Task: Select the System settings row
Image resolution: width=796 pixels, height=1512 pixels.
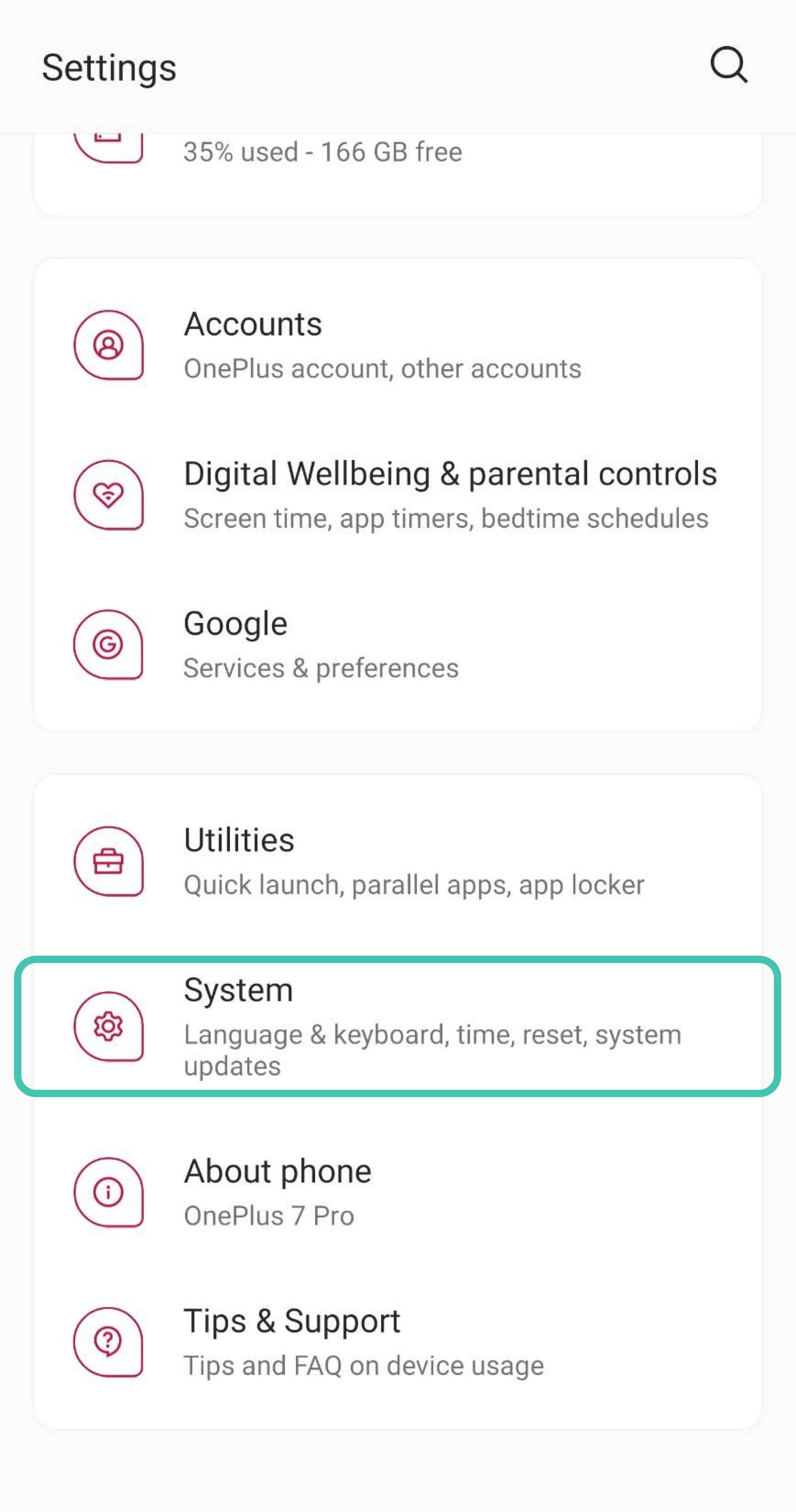Action: click(x=397, y=1026)
